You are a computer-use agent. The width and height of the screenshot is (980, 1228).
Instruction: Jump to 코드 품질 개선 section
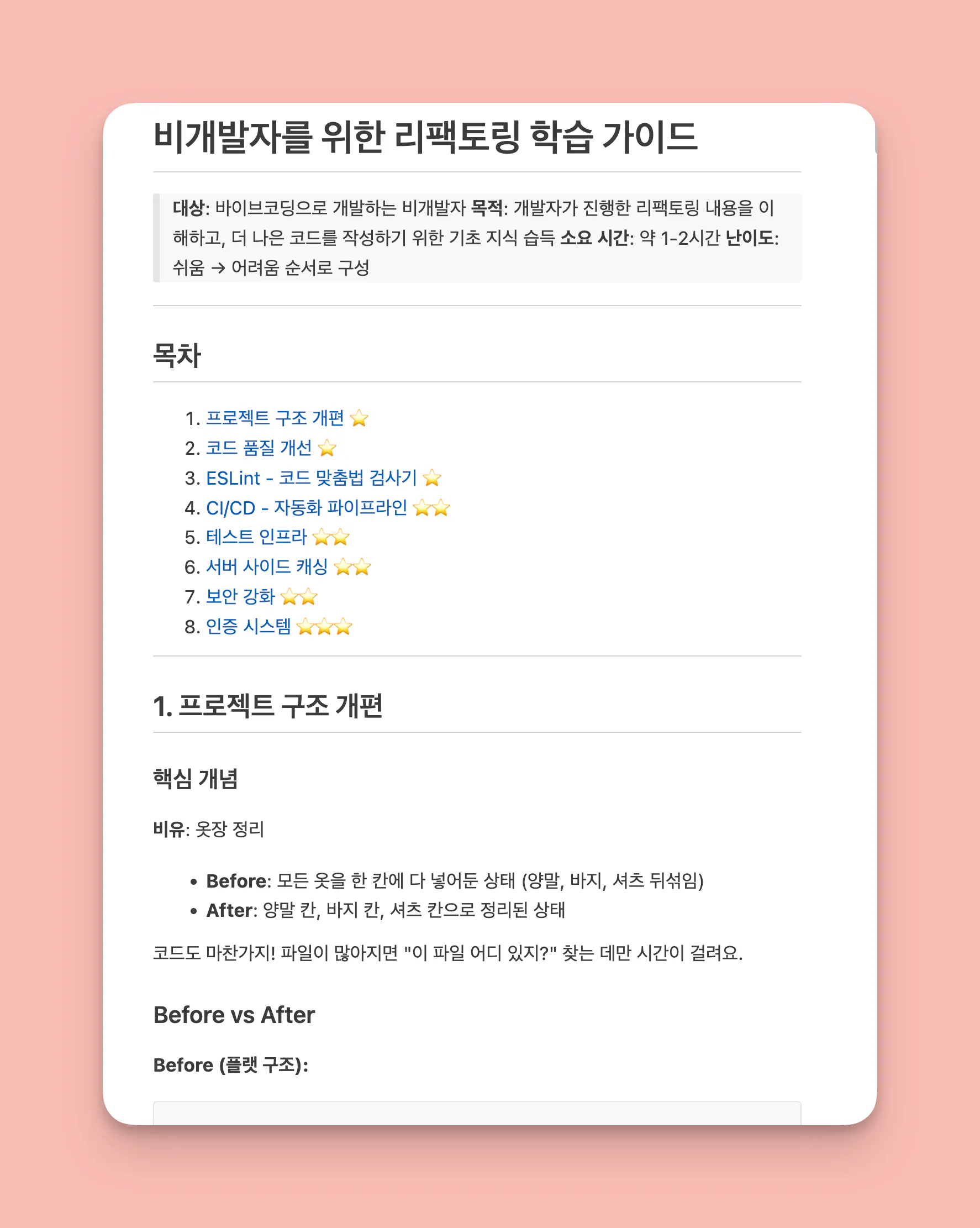coord(259,448)
